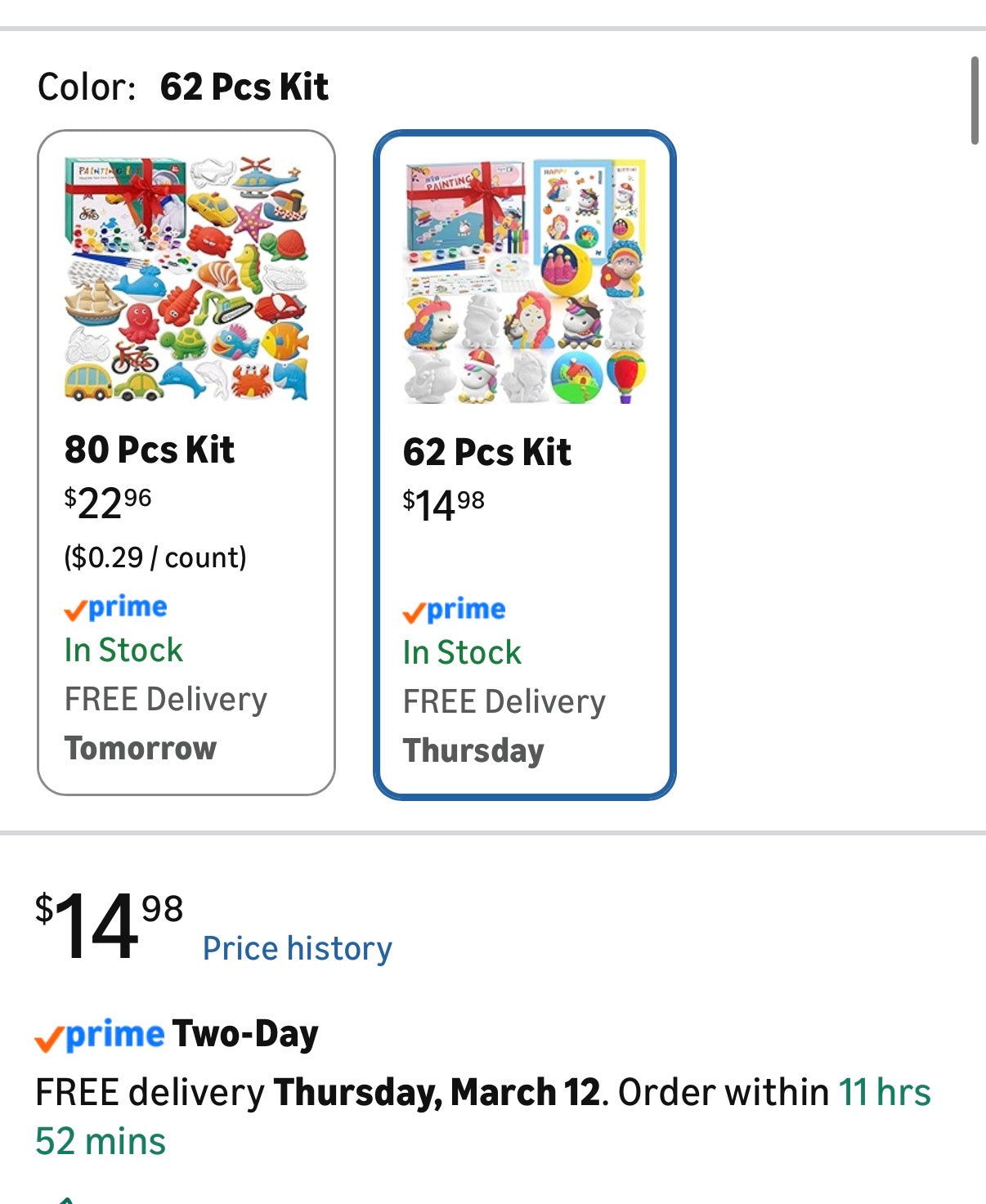Click the 80 Pcs Kit product image
The image size is (986, 1204).
point(190,278)
